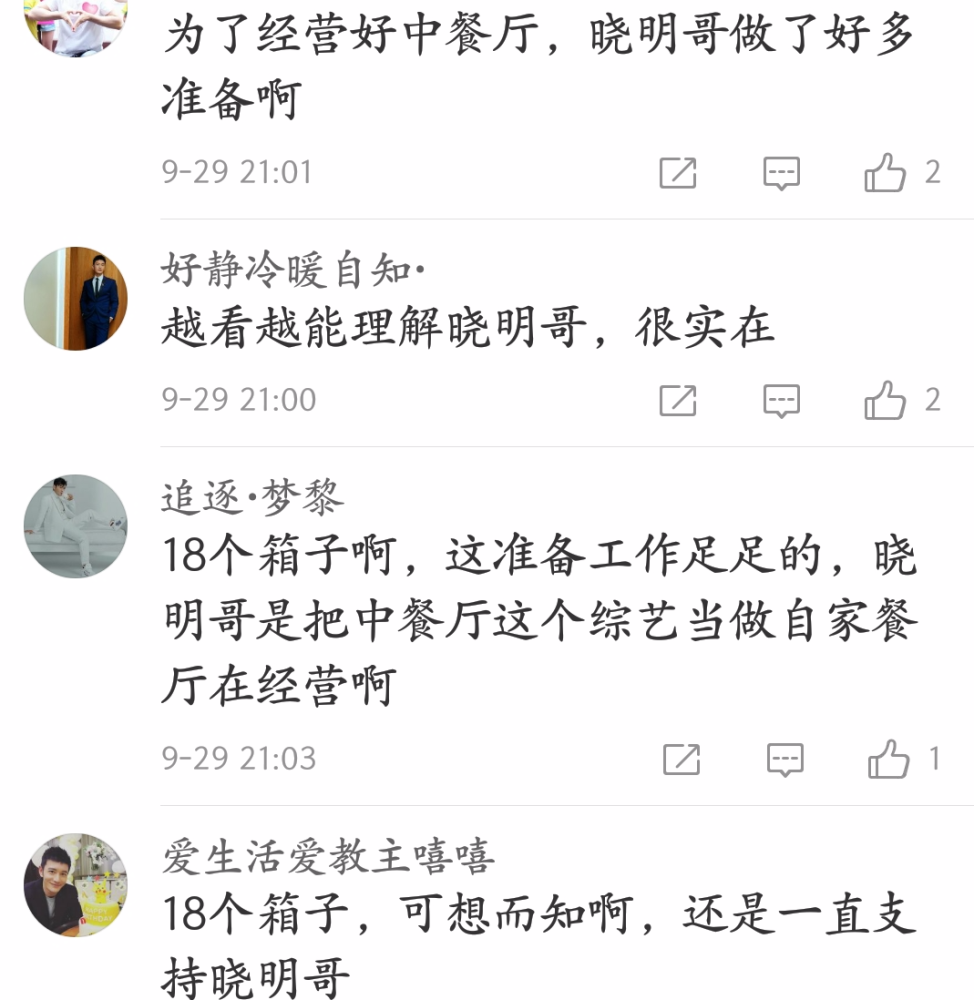Open 好静冷暖自知's profile avatar

pyautogui.click(x=76, y=299)
